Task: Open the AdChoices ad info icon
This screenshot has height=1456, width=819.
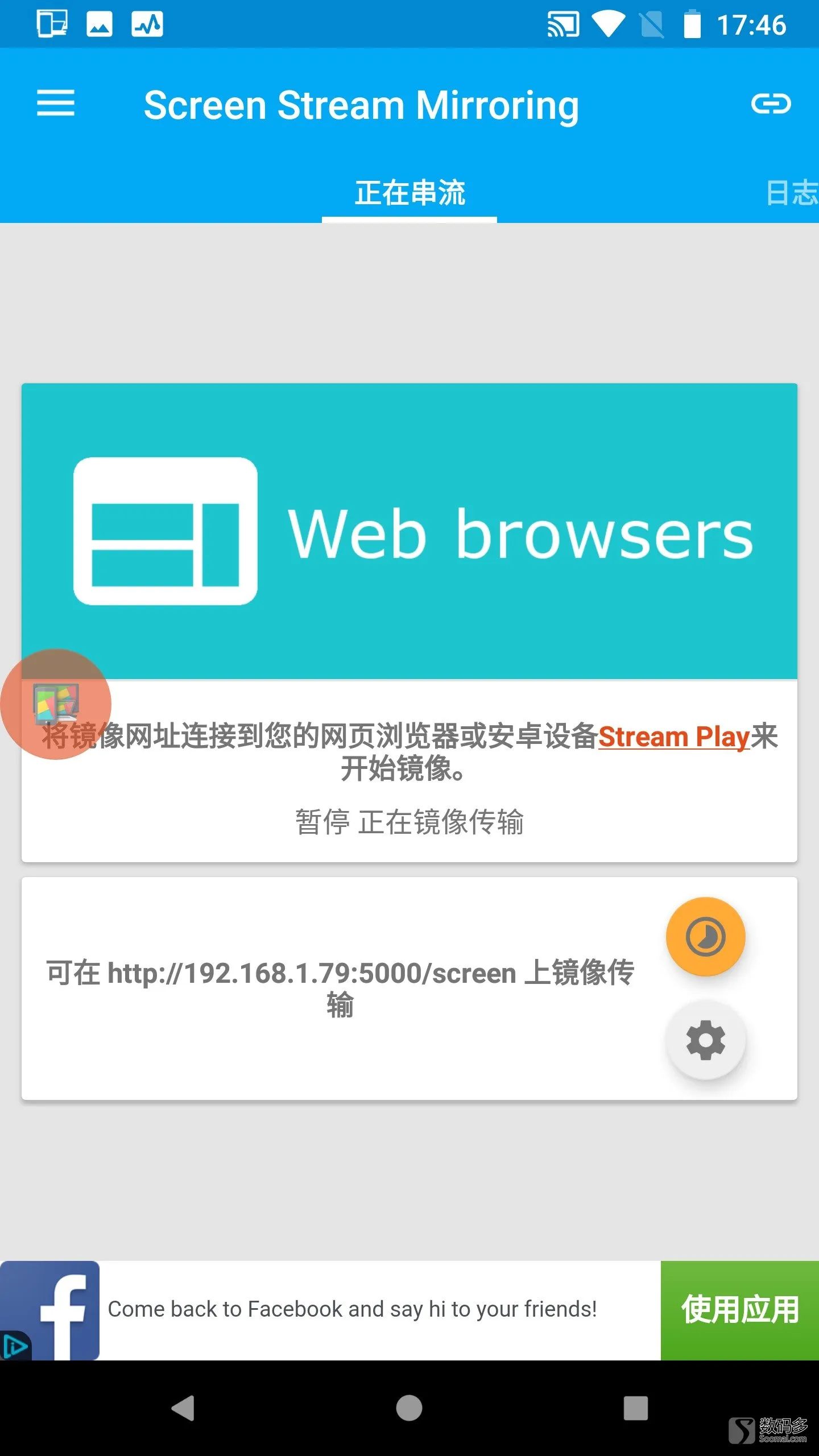Action: point(15,1346)
